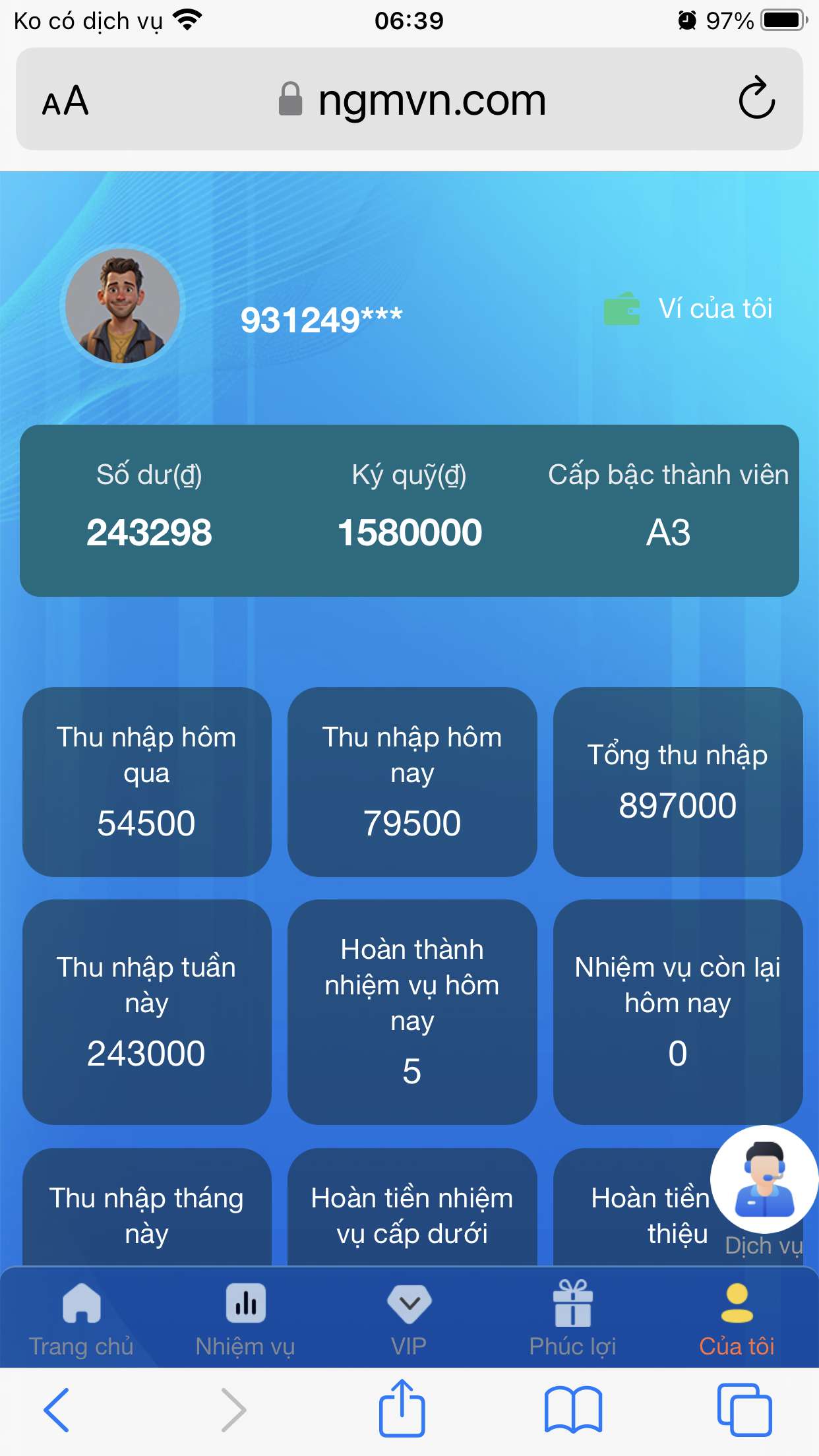Show open Safari tabs

[x=744, y=1410]
